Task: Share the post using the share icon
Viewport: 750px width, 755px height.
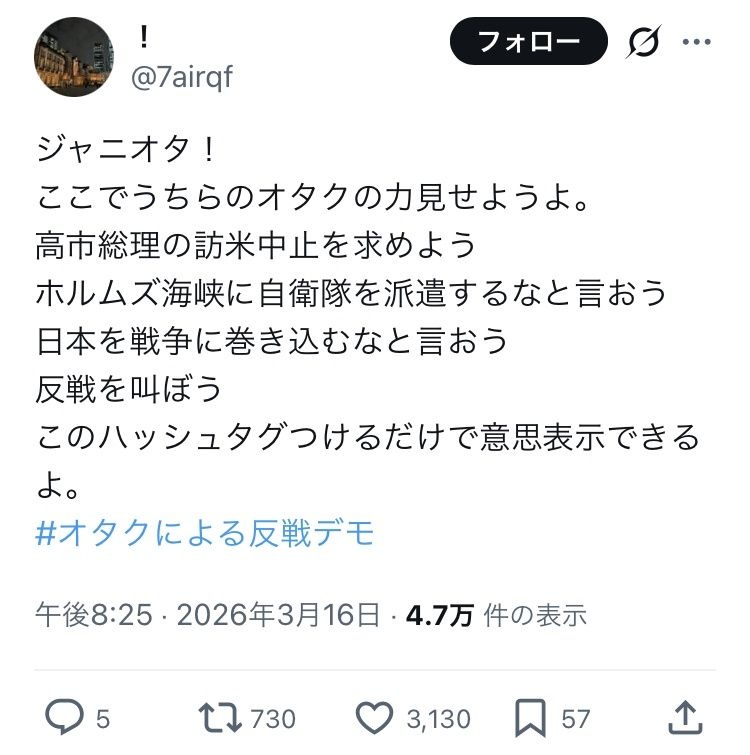Action: 683,717
